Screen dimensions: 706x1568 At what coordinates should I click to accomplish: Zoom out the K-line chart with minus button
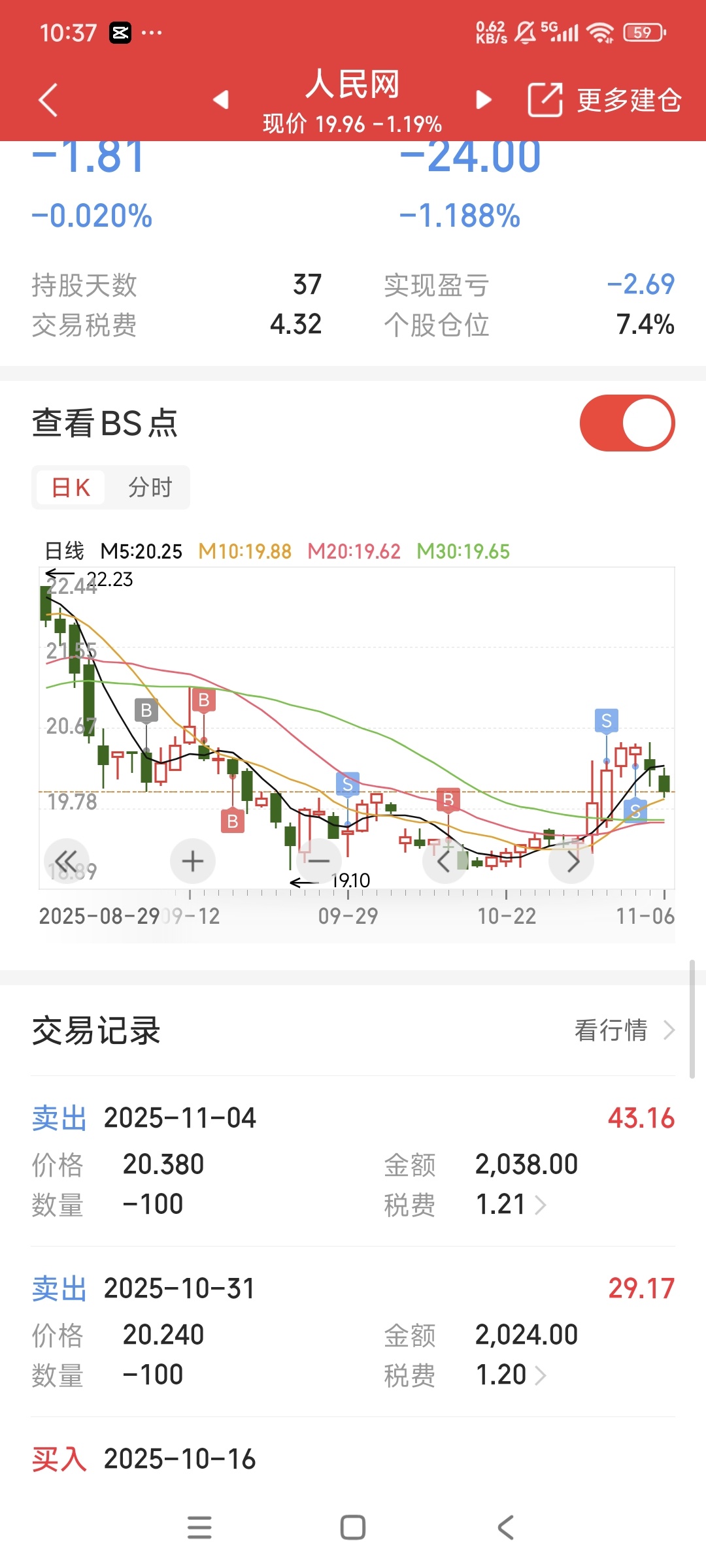(319, 861)
